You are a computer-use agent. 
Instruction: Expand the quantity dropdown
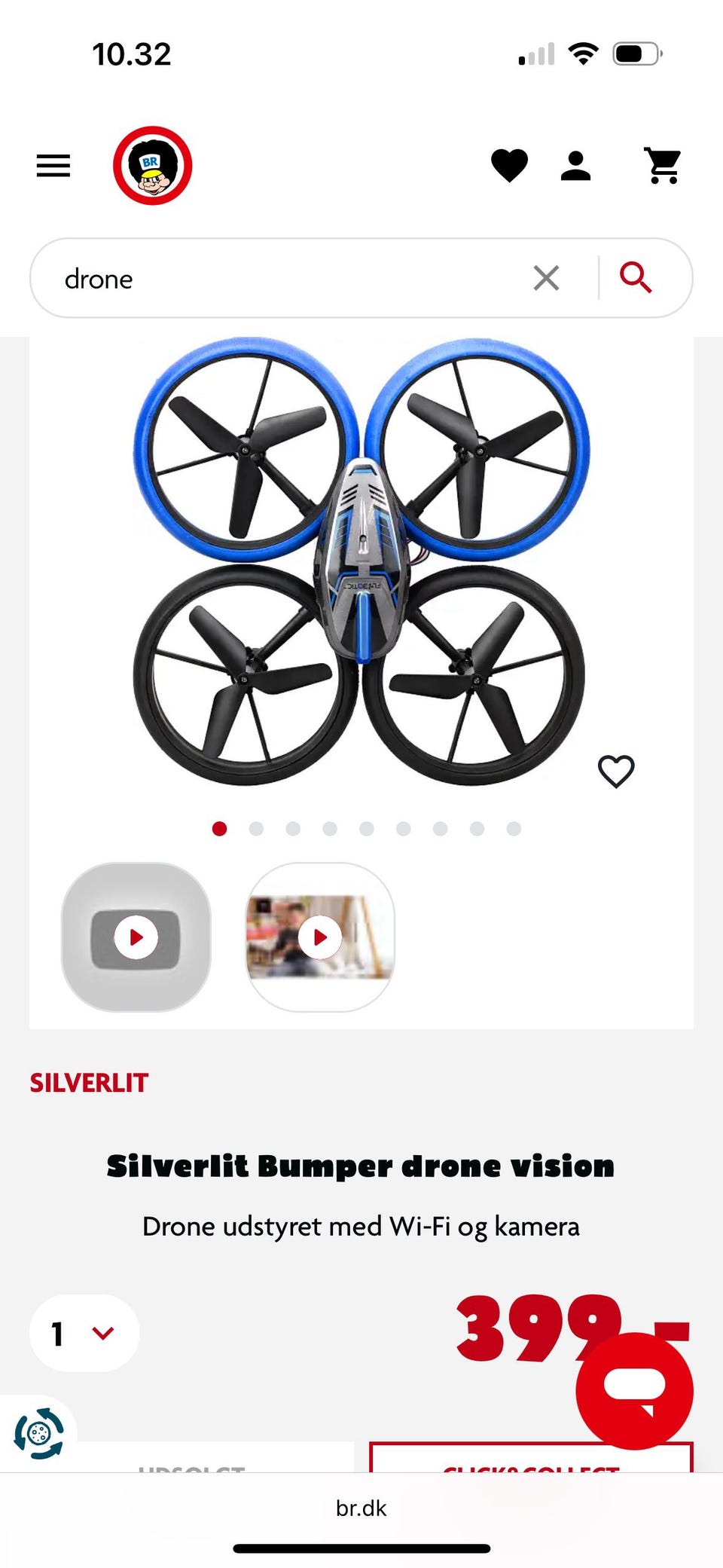[84, 1333]
